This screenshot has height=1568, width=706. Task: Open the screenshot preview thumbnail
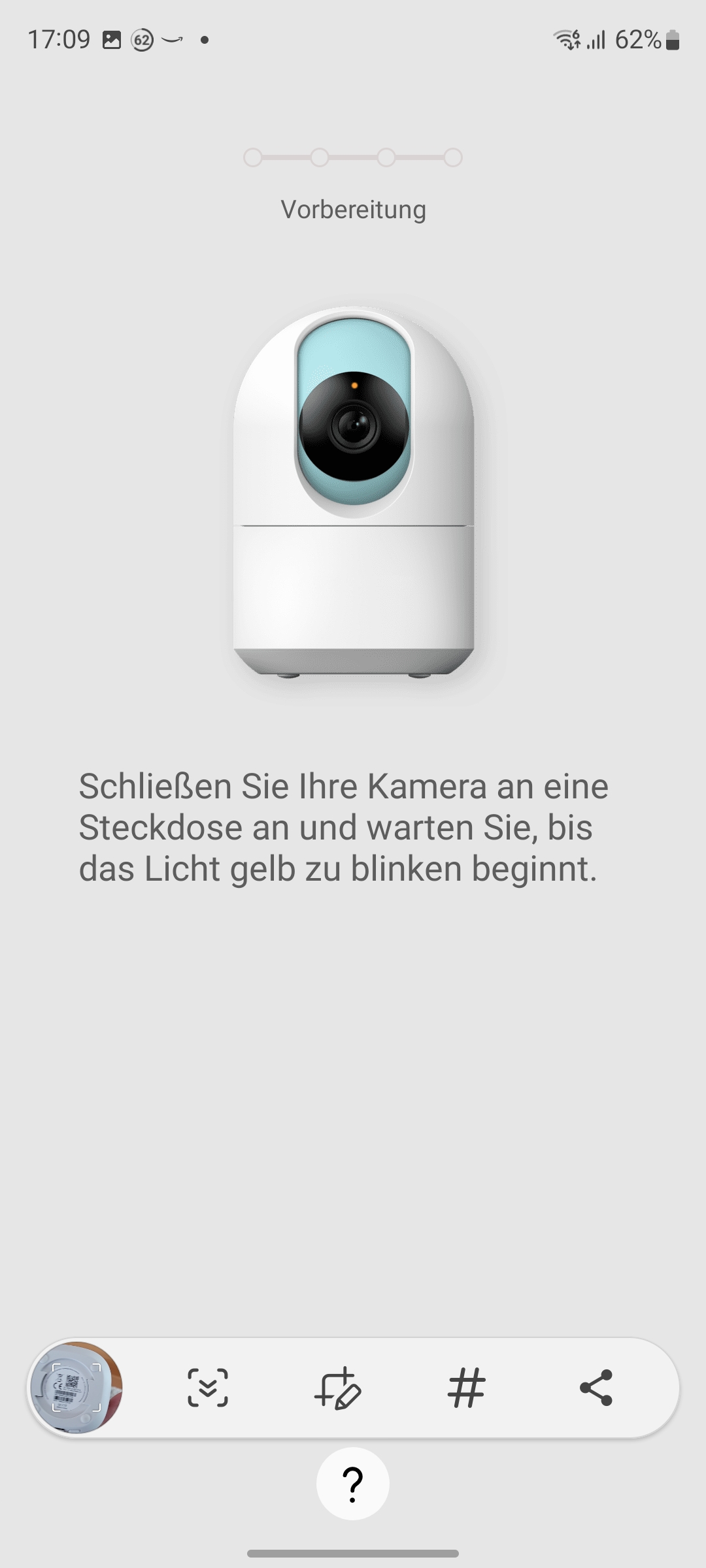click(x=76, y=1388)
